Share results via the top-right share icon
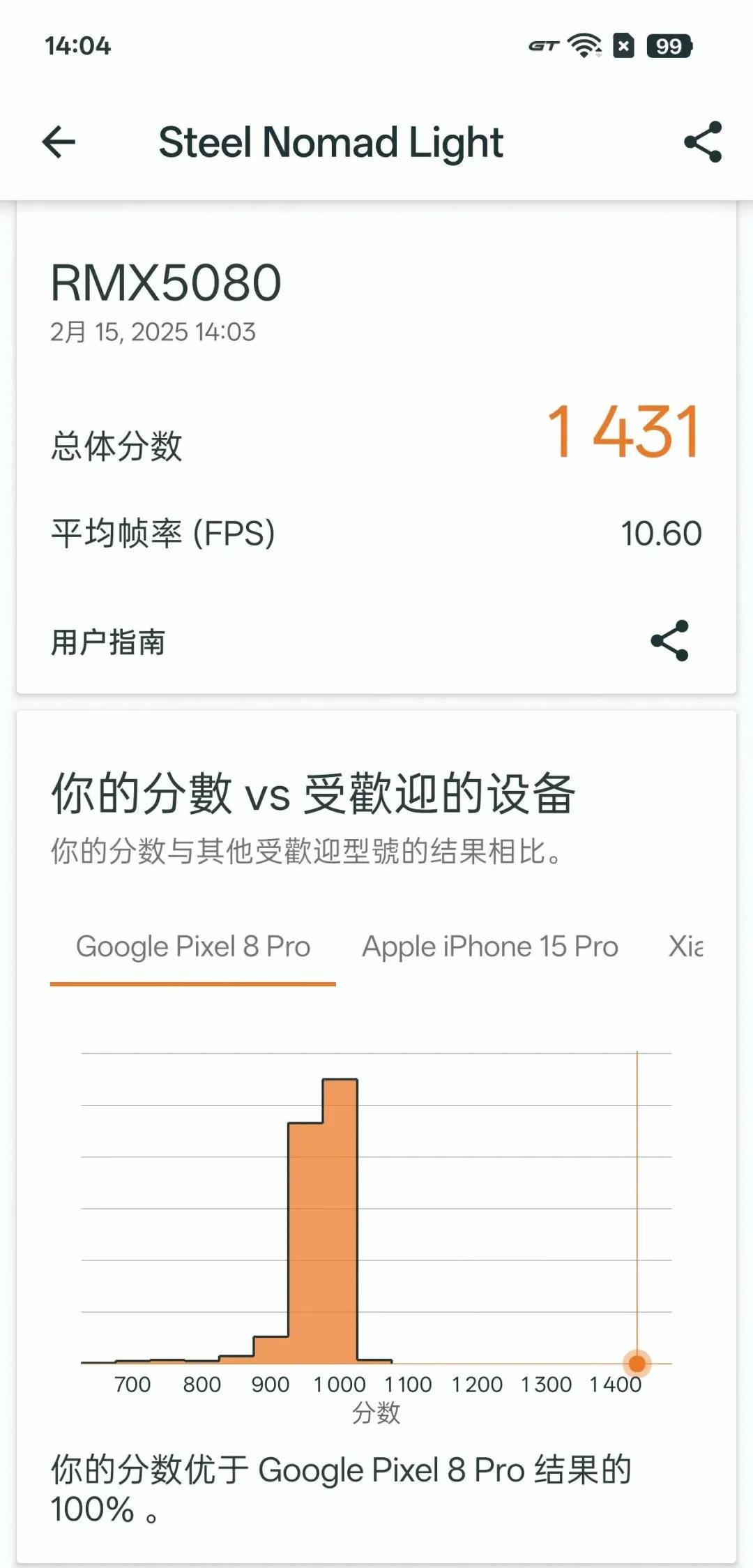The height and width of the screenshot is (1568, 753). tap(702, 142)
